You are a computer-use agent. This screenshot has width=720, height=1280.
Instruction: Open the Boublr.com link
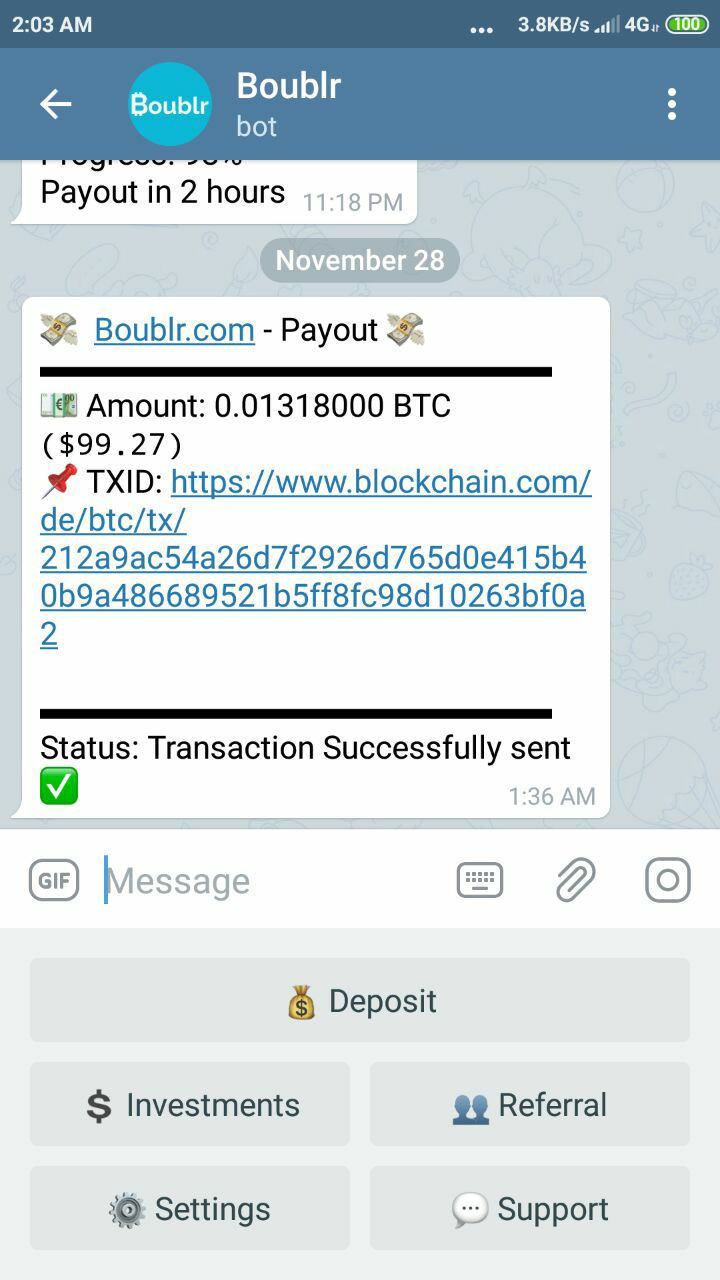click(x=174, y=330)
